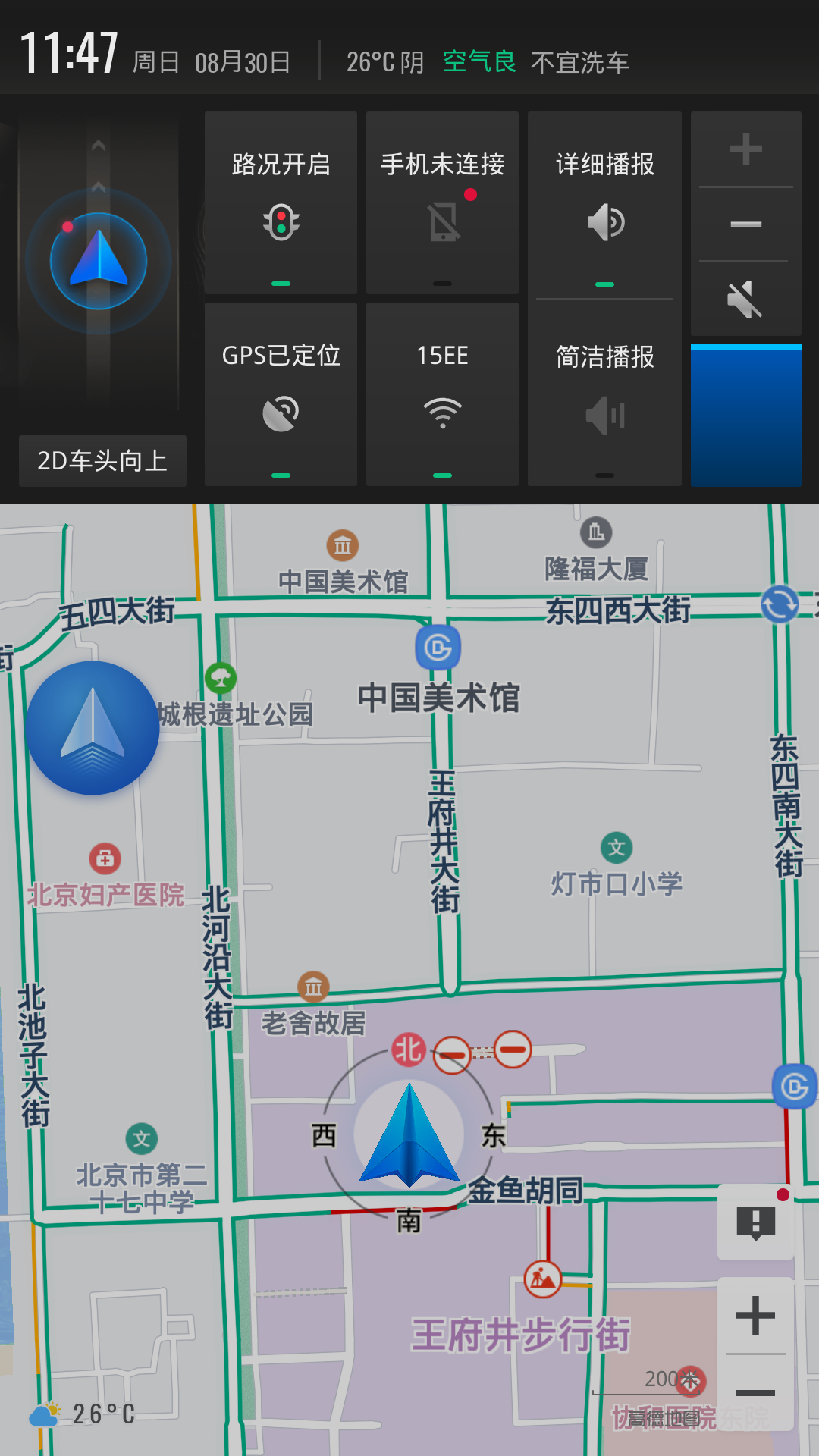Decrease volume with top-panel minus button
The width and height of the screenshot is (819, 1456).
tap(746, 224)
